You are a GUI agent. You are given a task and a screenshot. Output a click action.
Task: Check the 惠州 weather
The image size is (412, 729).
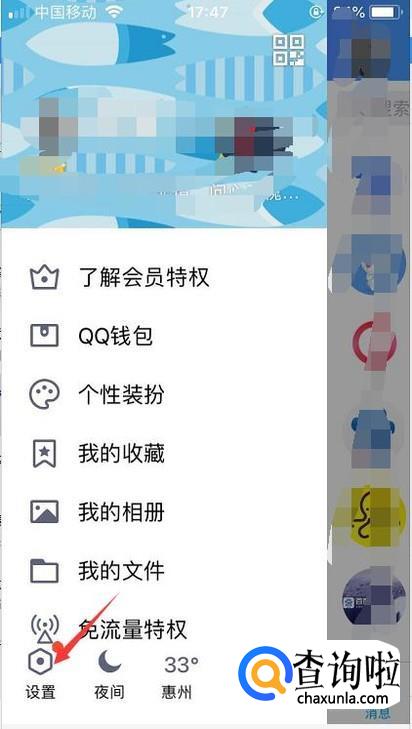tap(180, 677)
